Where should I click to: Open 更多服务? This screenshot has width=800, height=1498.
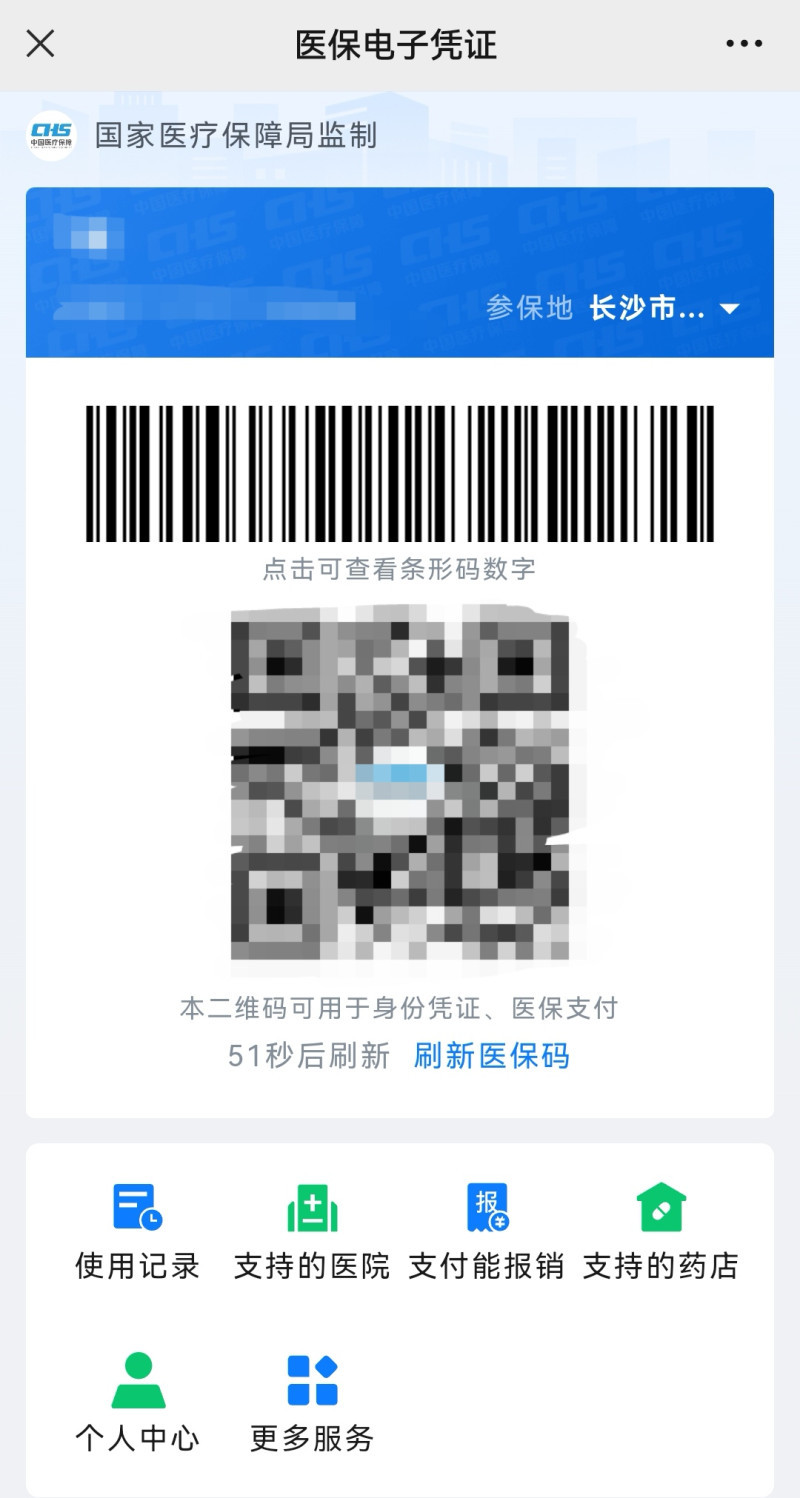[x=312, y=1402]
